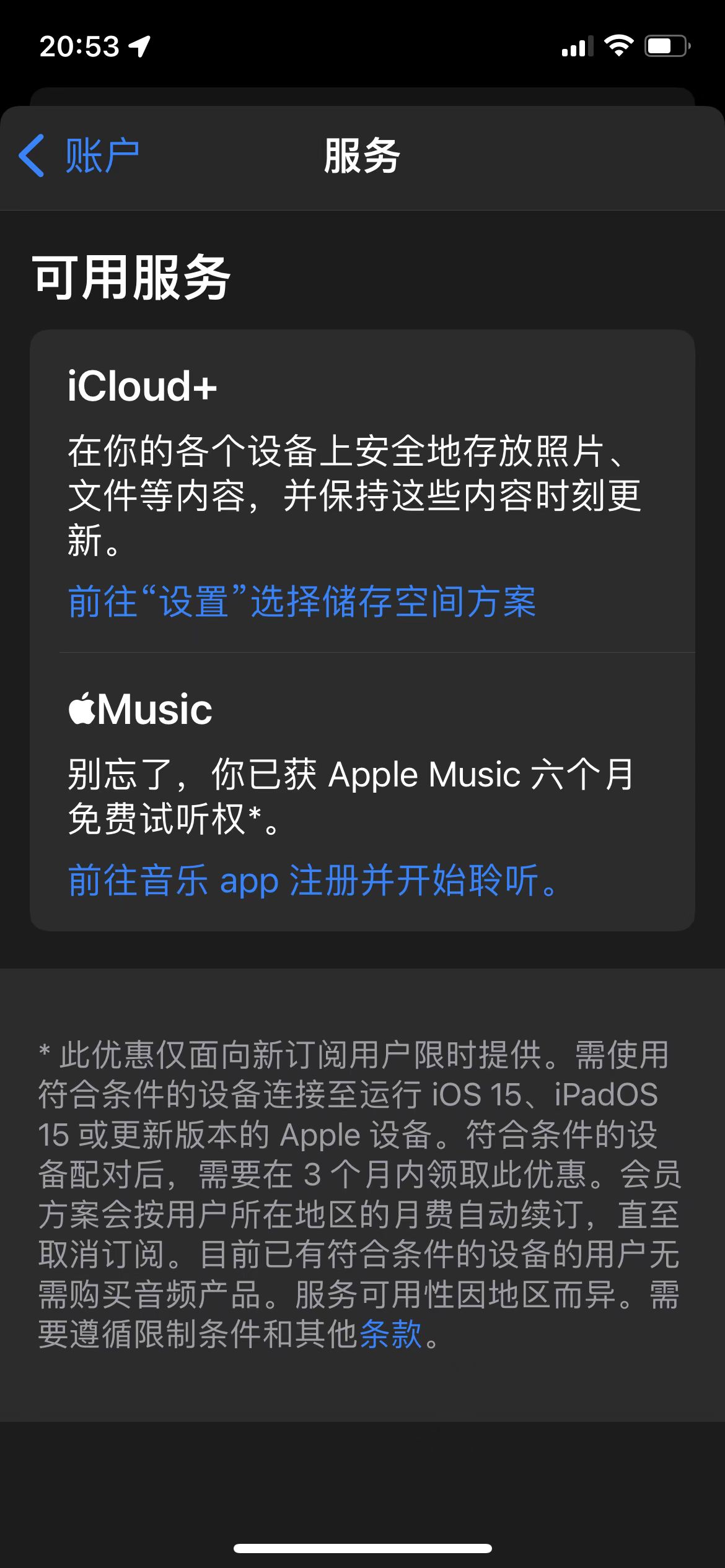
Task: Tap 前往音乐 app 注册并开始聆听 link
Action: pos(313,881)
